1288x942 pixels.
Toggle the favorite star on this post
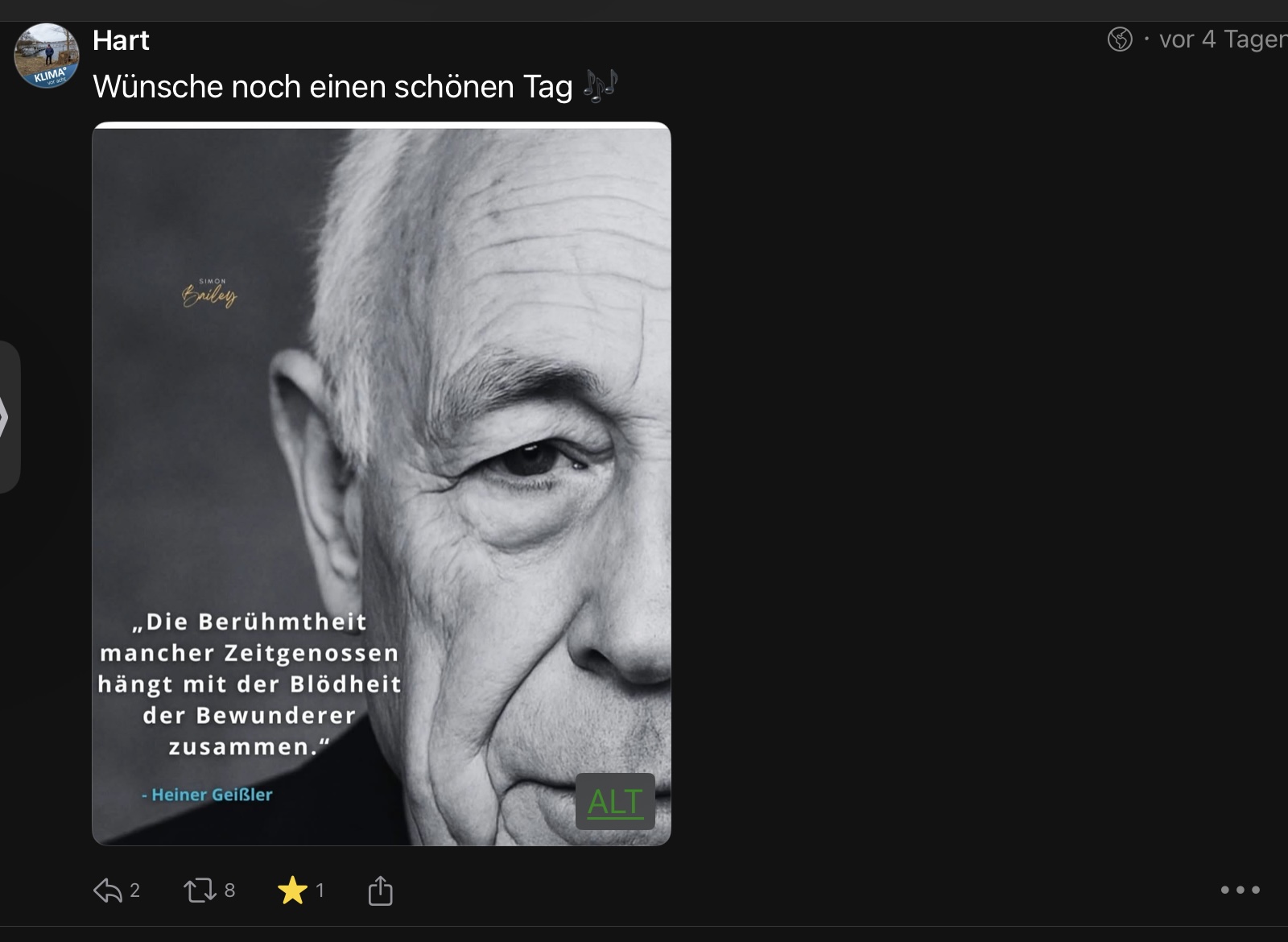click(x=292, y=890)
